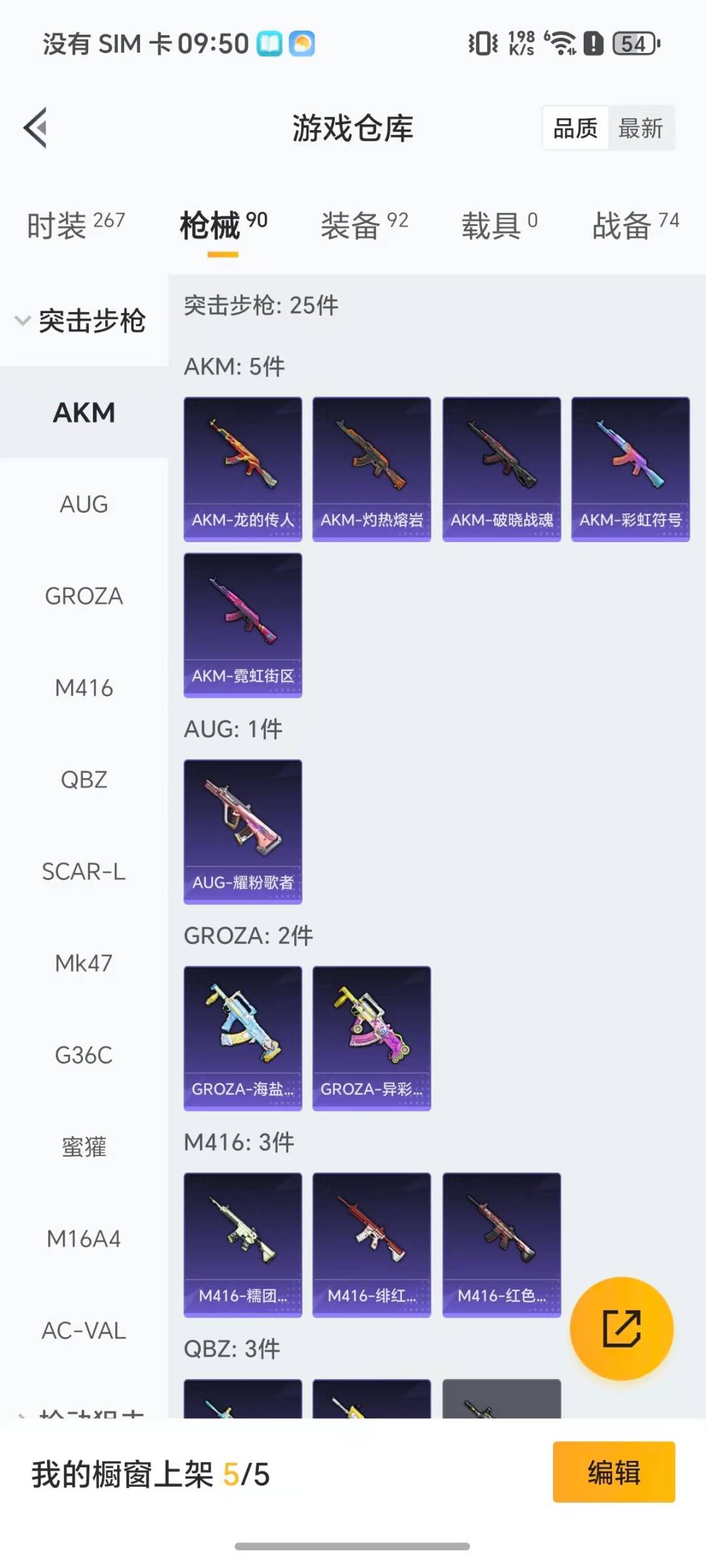Open the AKM-彩虹符号 skin
Viewport: 706px width, 1568px height.
630,469
